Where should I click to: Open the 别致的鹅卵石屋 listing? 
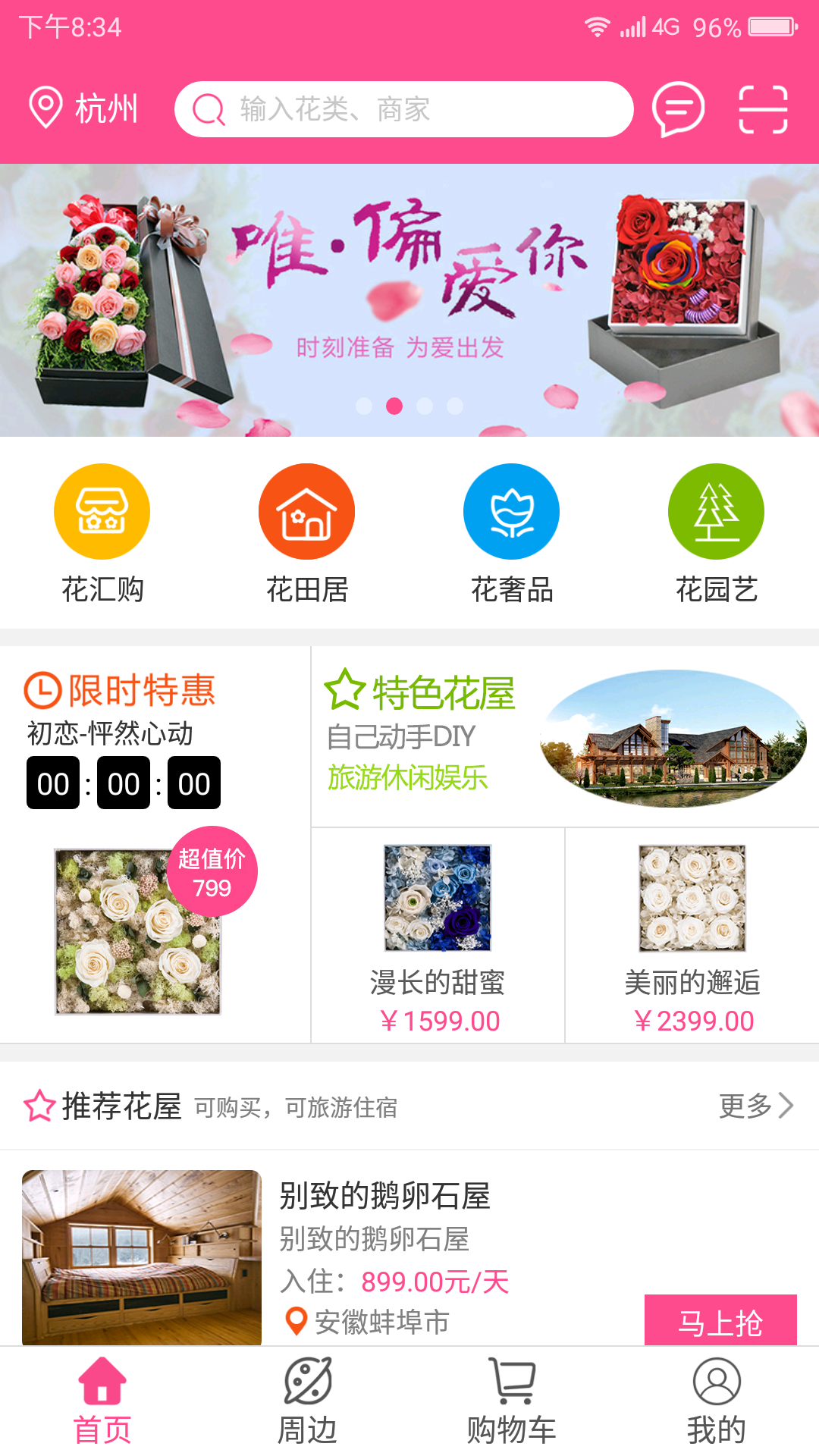[x=384, y=1197]
